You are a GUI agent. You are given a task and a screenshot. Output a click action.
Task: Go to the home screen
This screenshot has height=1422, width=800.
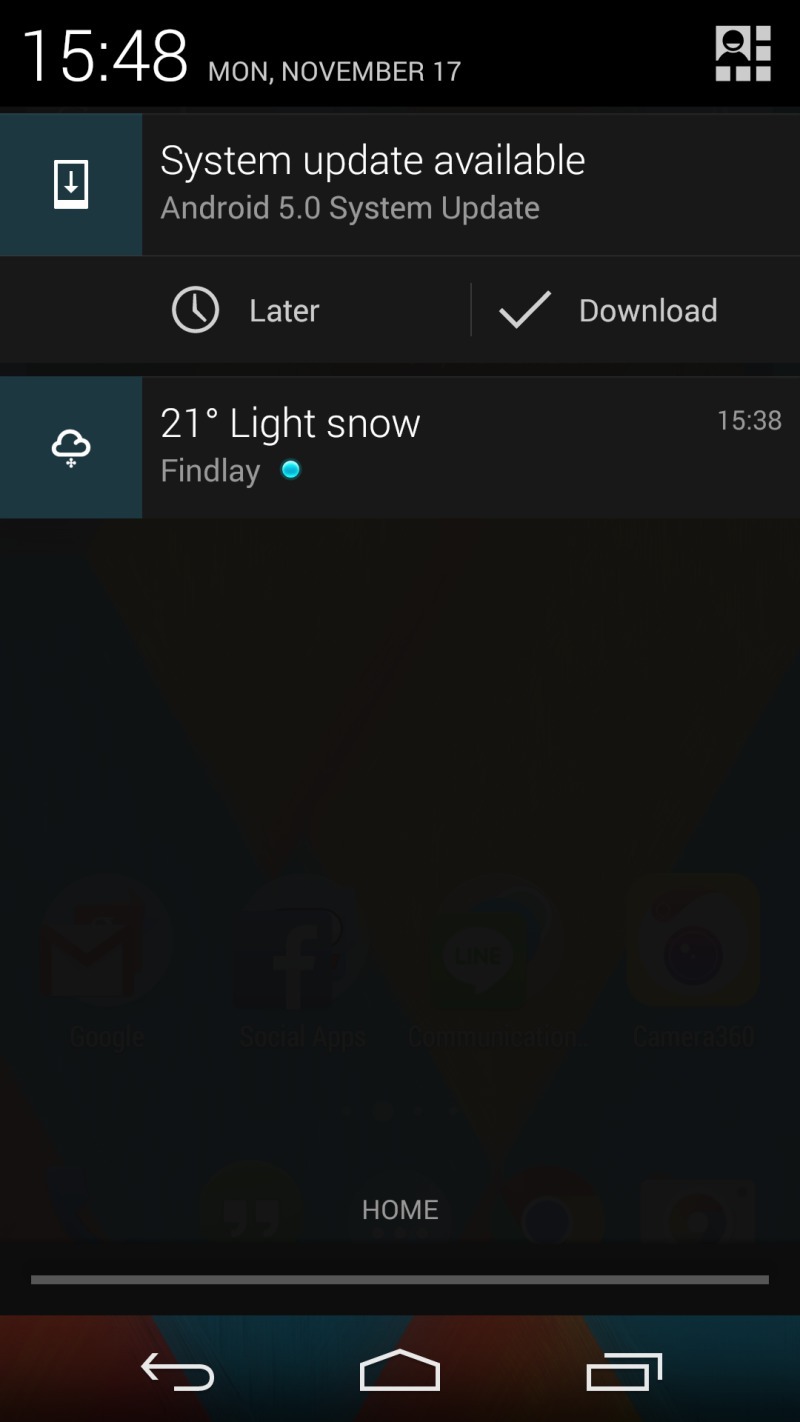pos(400,1371)
